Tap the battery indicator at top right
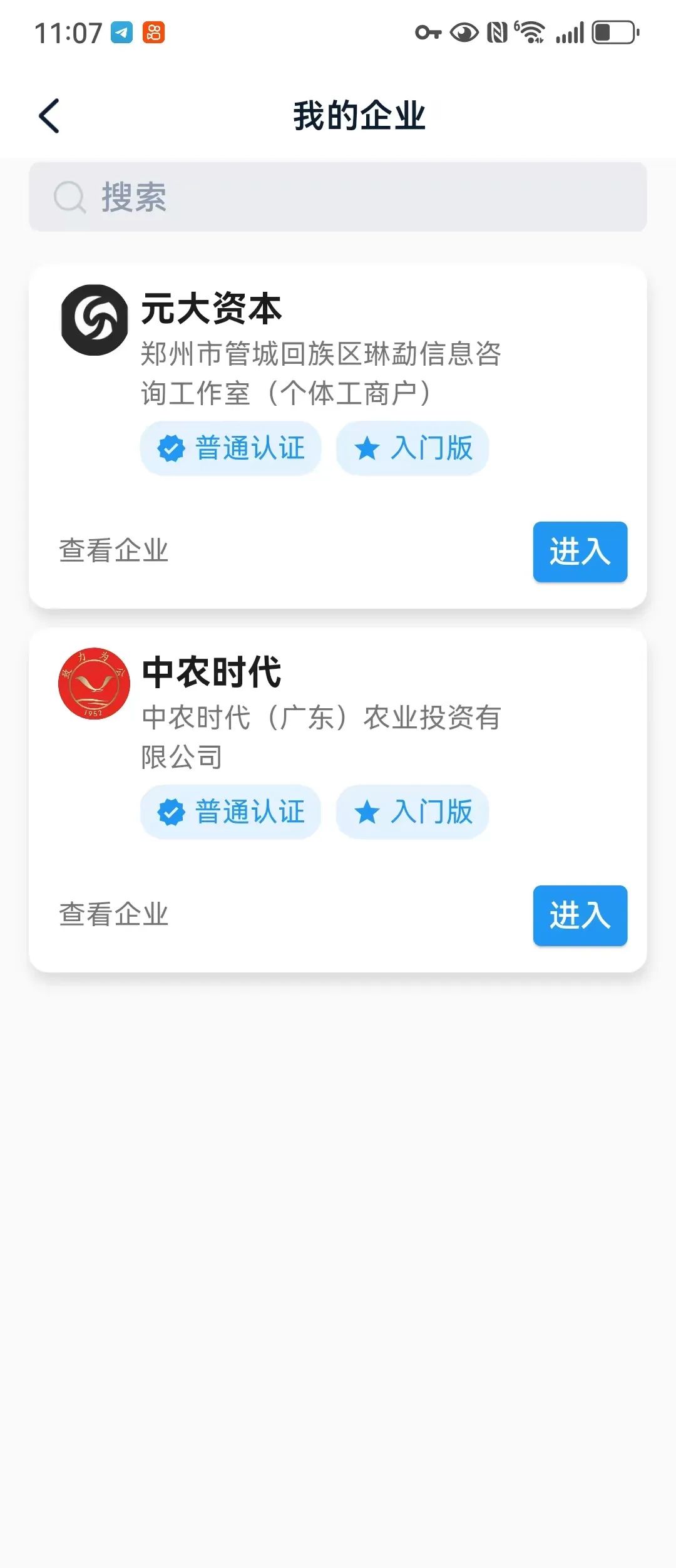The height and width of the screenshot is (1568, 676). point(610,33)
